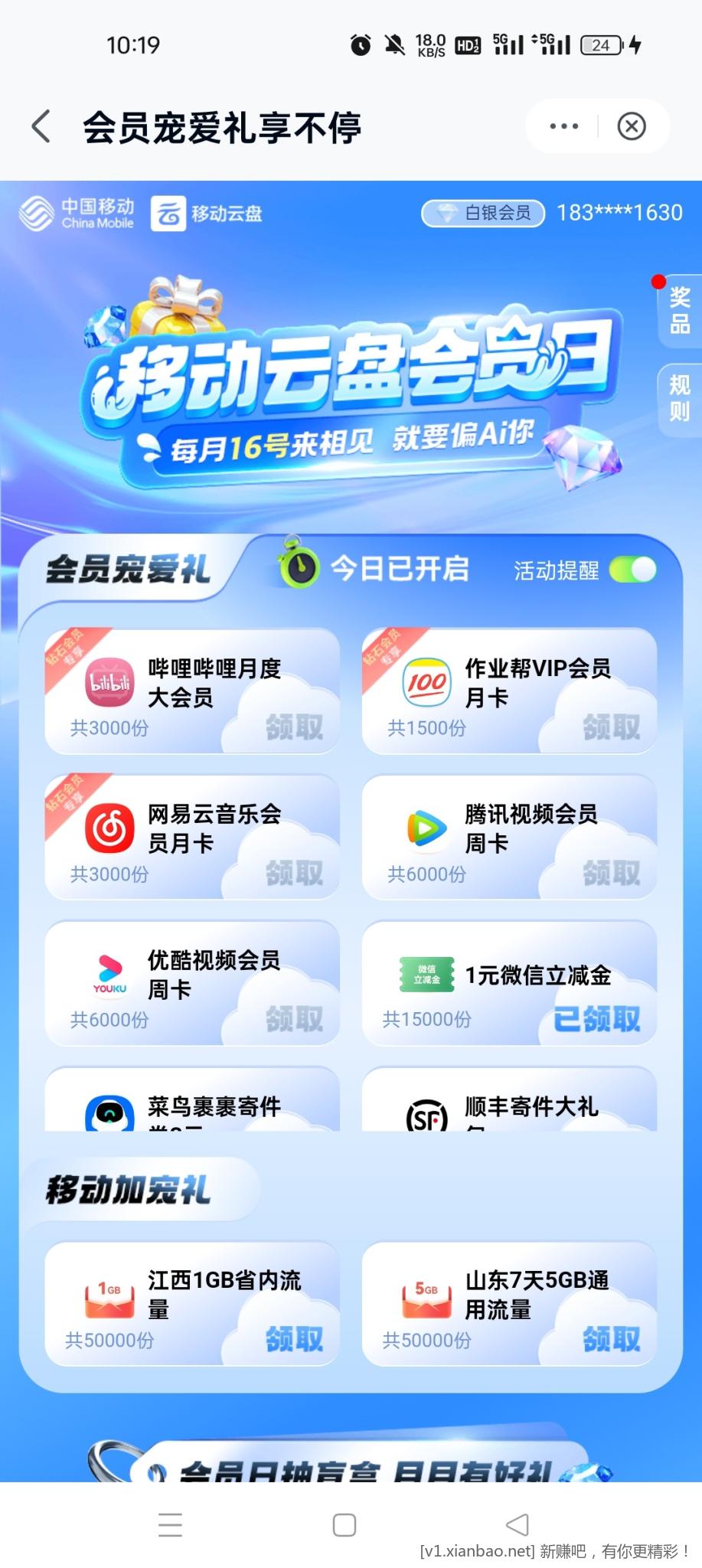Image resolution: width=702 pixels, height=1568 pixels.
Task: Claim the 作业帮VIP会员月卡 reward
Action: coord(611,727)
